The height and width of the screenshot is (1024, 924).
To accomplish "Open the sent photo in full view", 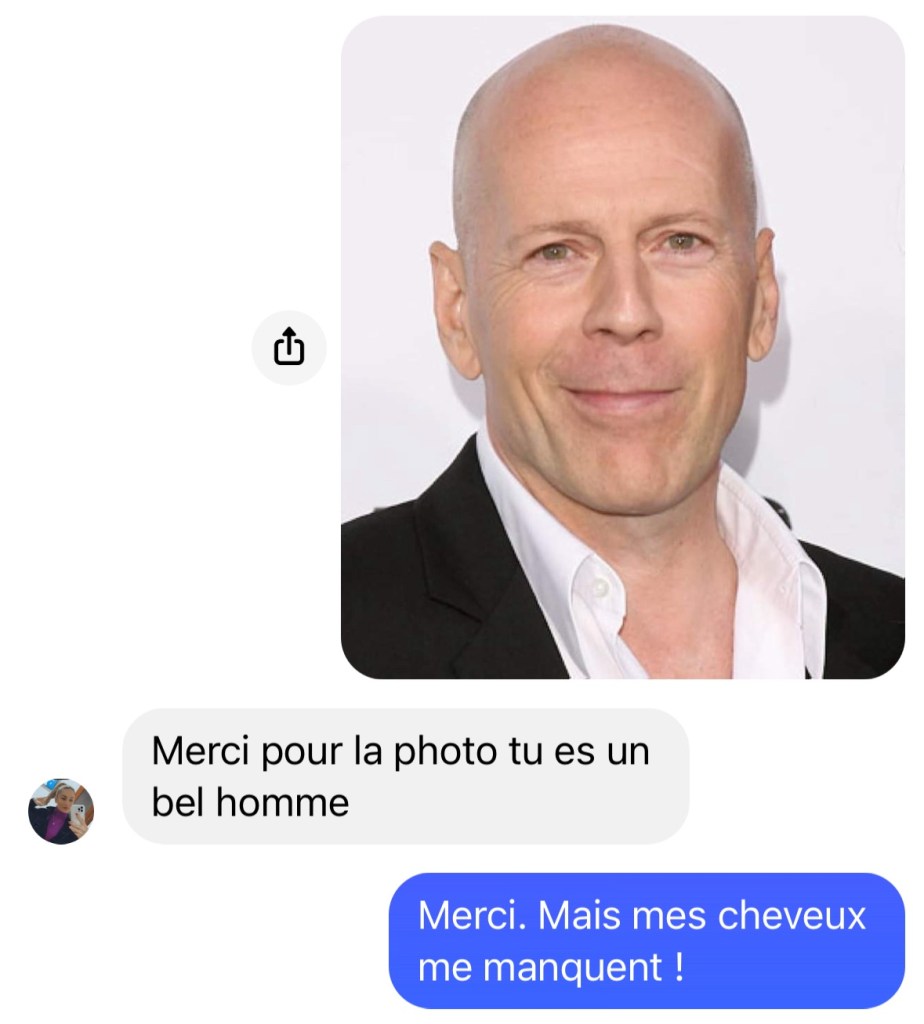I will [x=622, y=347].
